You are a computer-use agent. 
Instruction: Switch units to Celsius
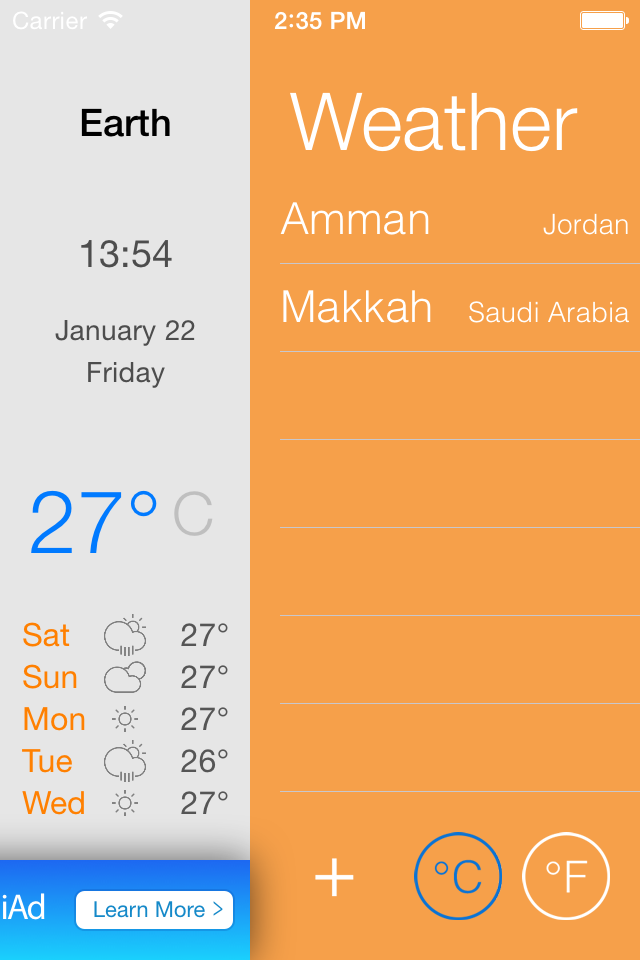pos(458,877)
